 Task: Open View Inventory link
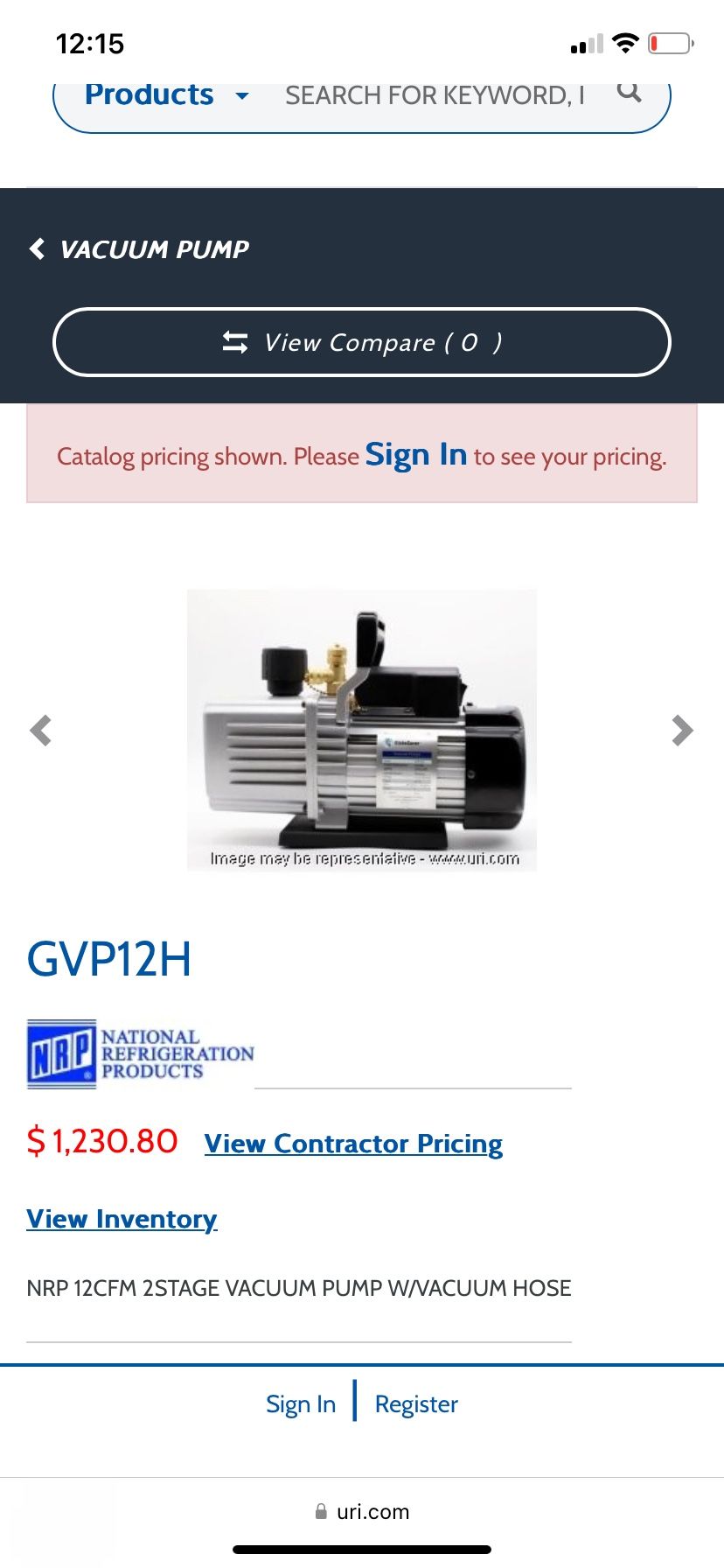(122, 1219)
